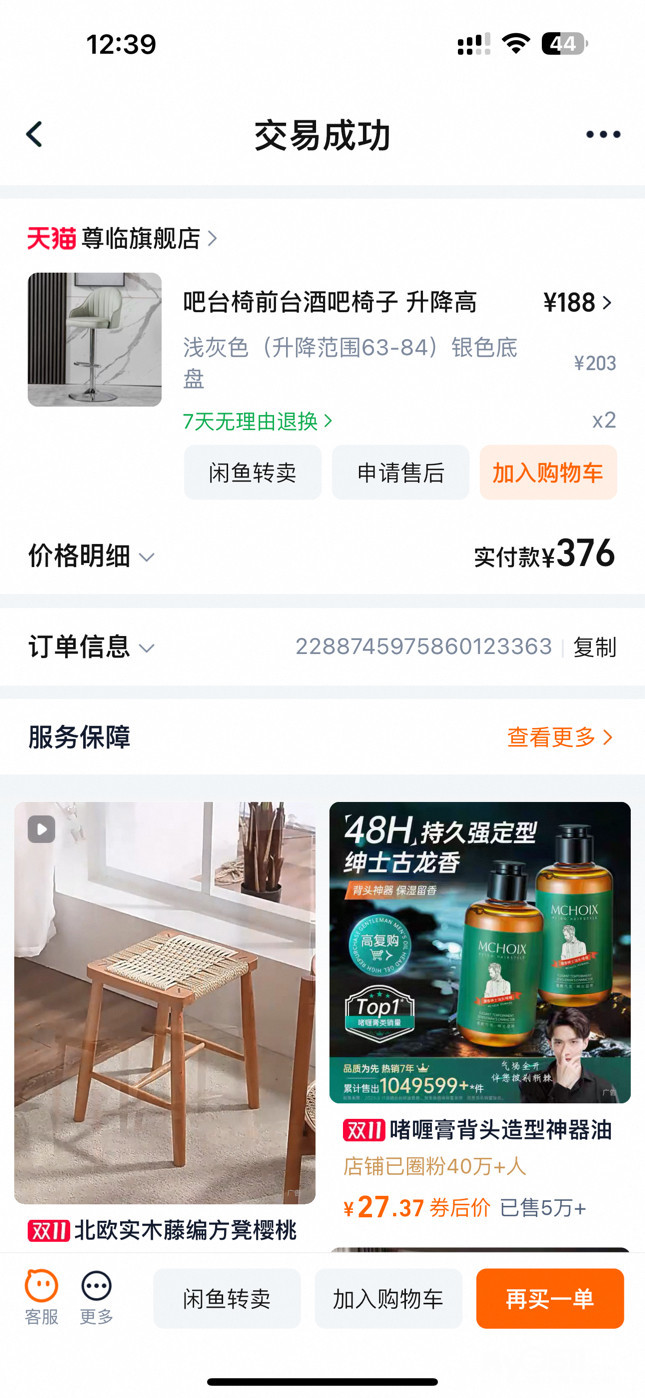Open the bar stool product thumbnail
Screen dimensions: 645x1398
(x=95, y=340)
